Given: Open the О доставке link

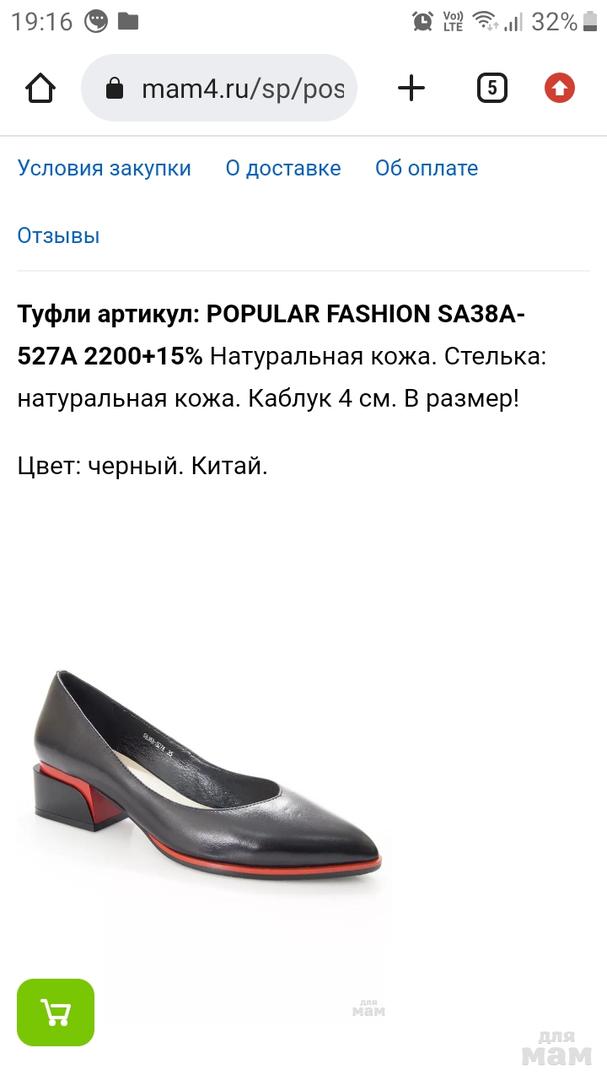Looking at the screenshot, I should (x=283, y=168).
